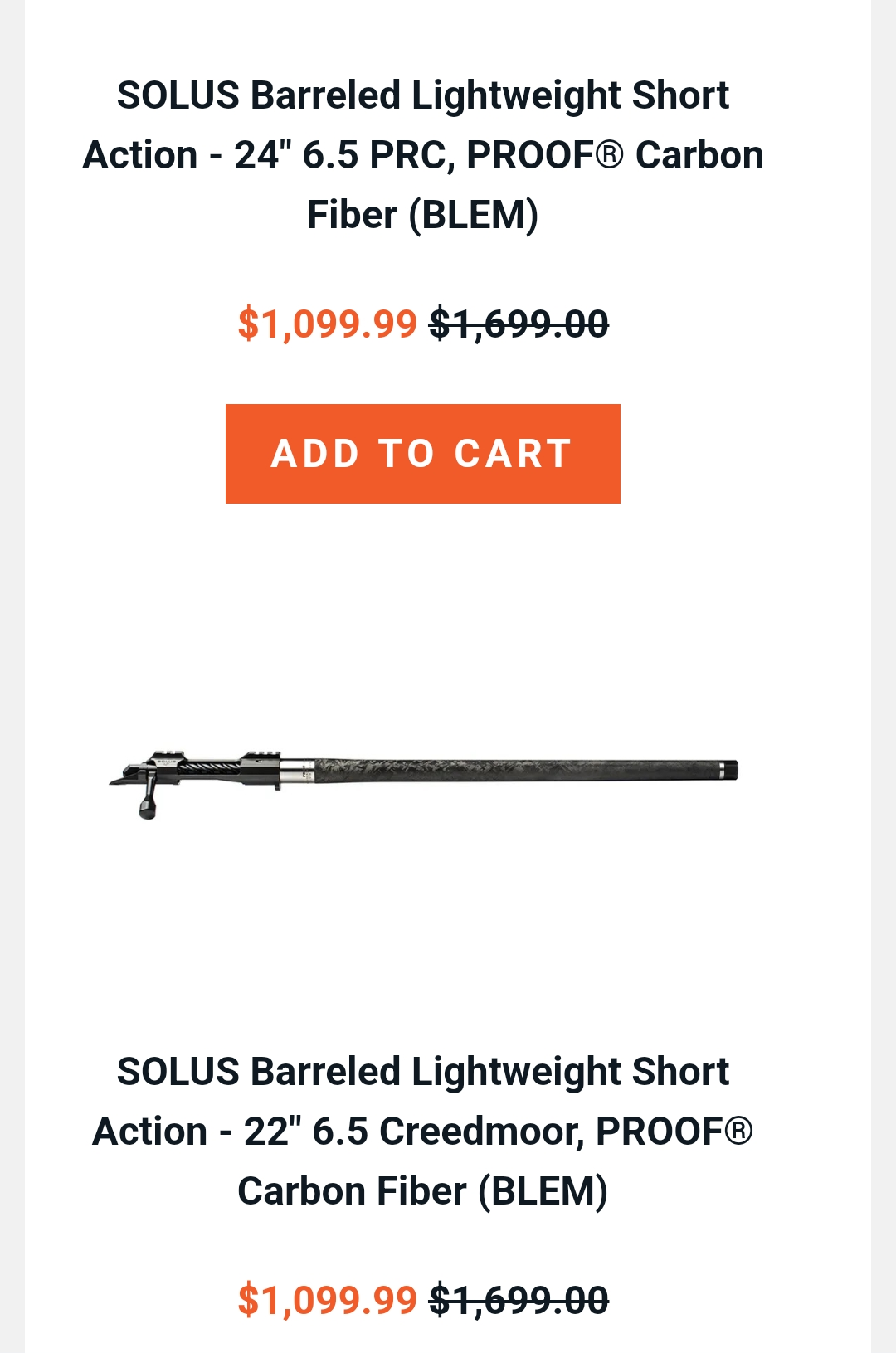This screenshot has width=896, height=1353.
Task: Open the 22" 6.5 Creedmoor SOLUS product title
Action: coord(422,1131)
